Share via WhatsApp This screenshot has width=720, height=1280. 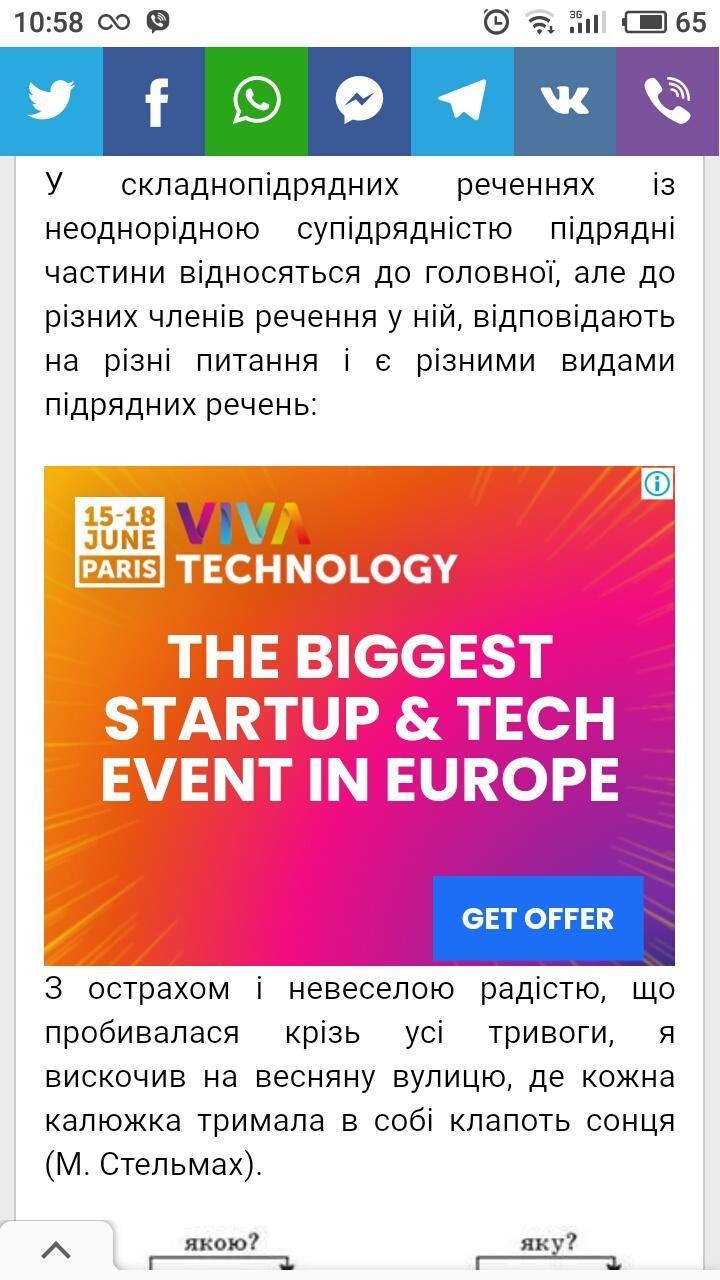257,101
